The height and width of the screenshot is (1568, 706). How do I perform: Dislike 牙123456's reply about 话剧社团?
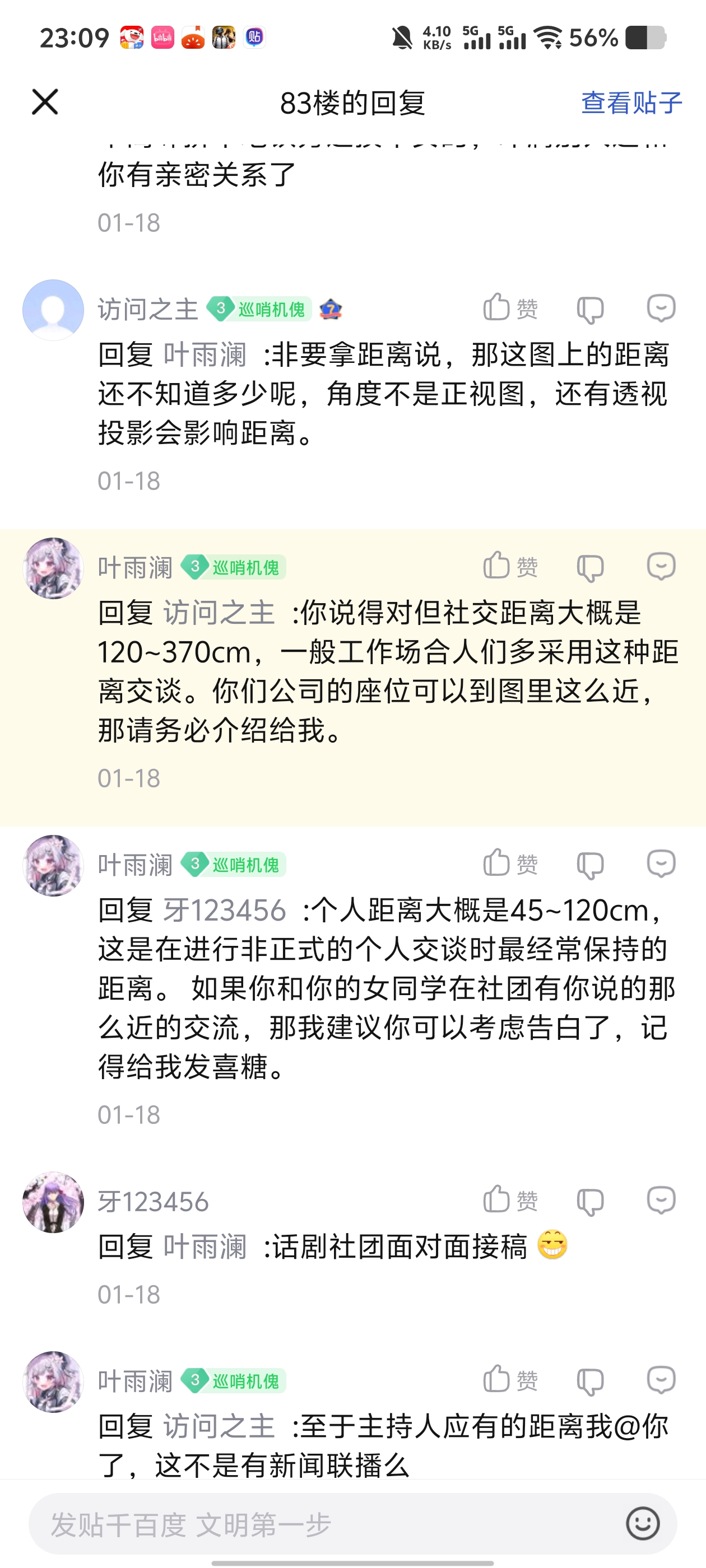(x=589, y=1202)
